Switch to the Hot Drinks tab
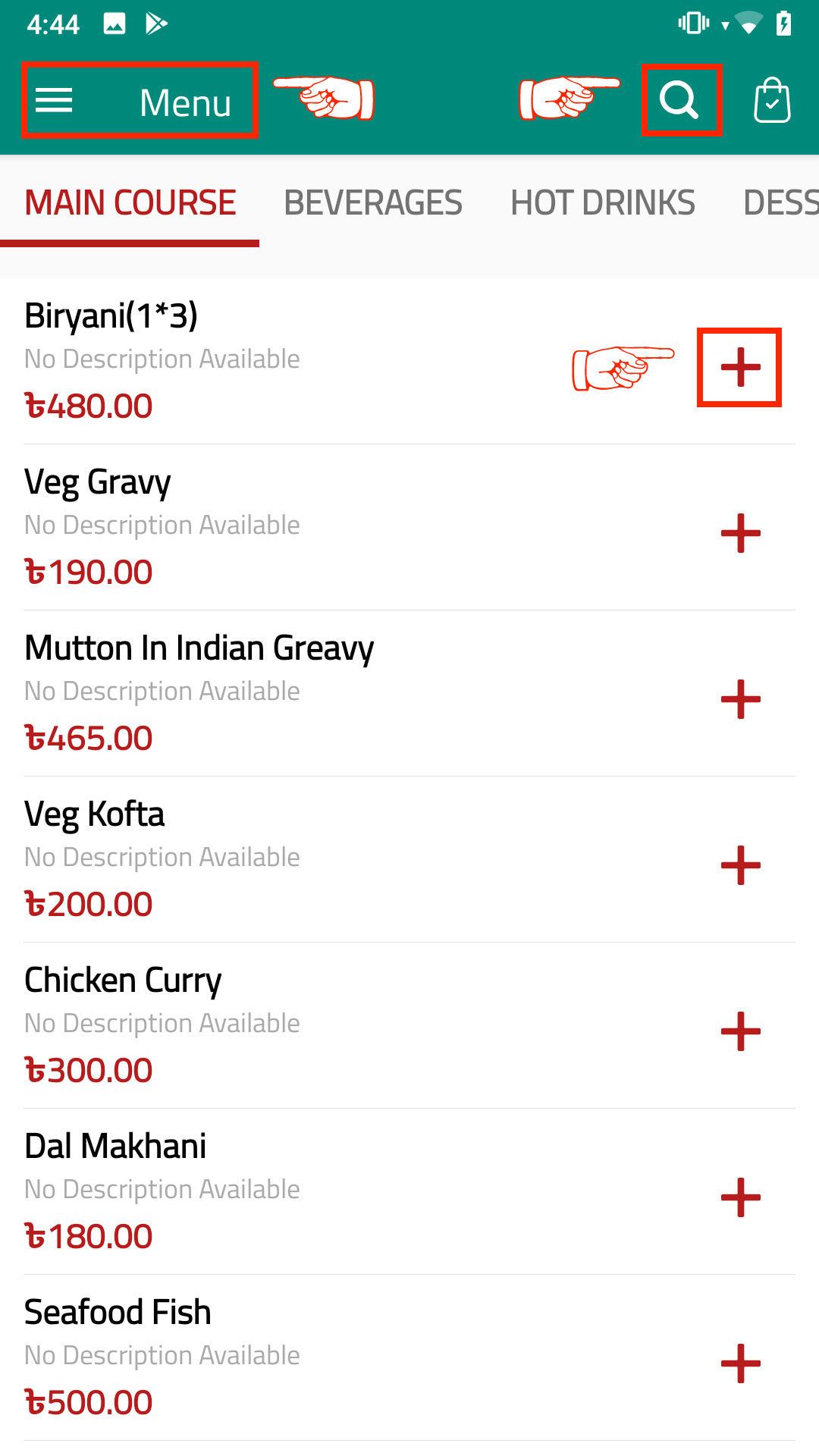This screenshot has height=1456, width=819. pos(602,203)
